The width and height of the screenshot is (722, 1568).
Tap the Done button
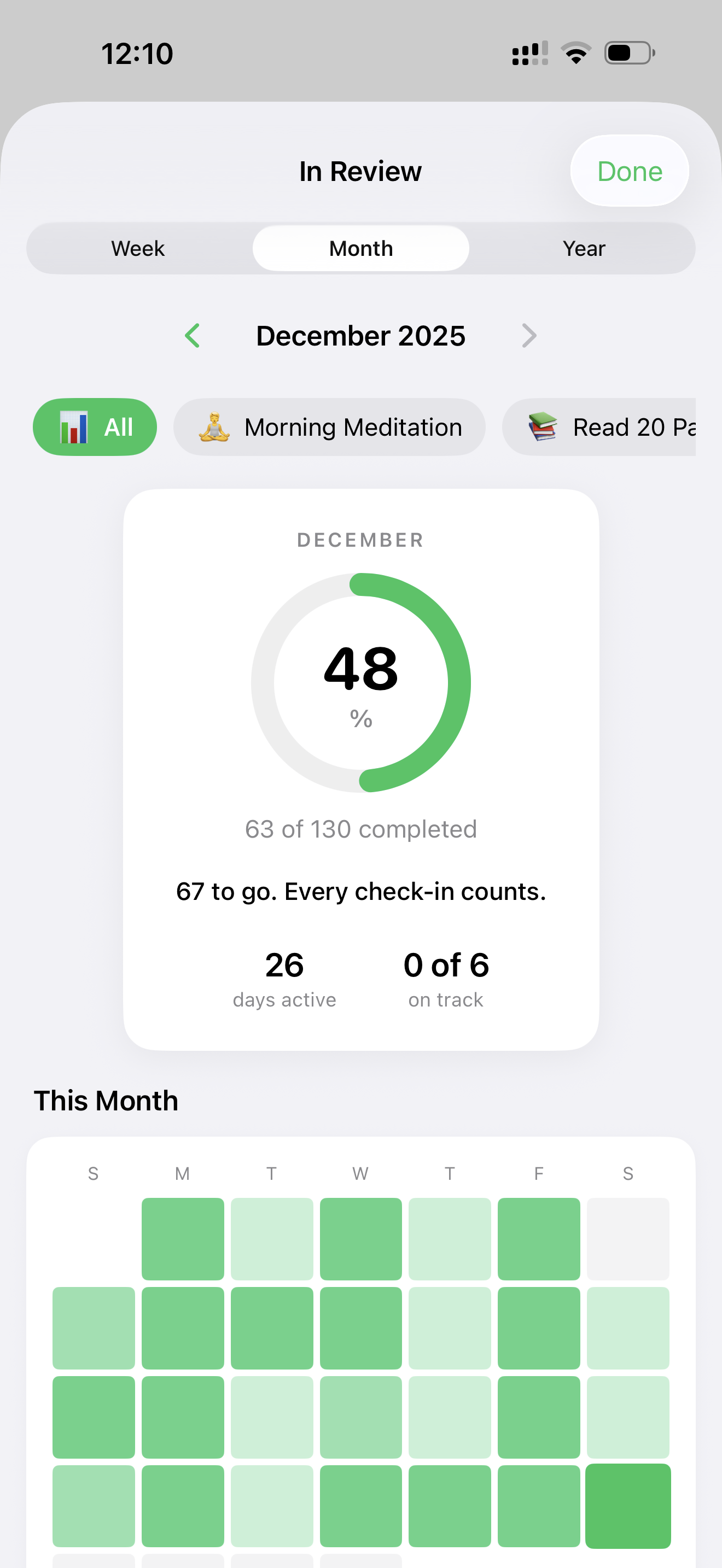[x=629, y=171]
